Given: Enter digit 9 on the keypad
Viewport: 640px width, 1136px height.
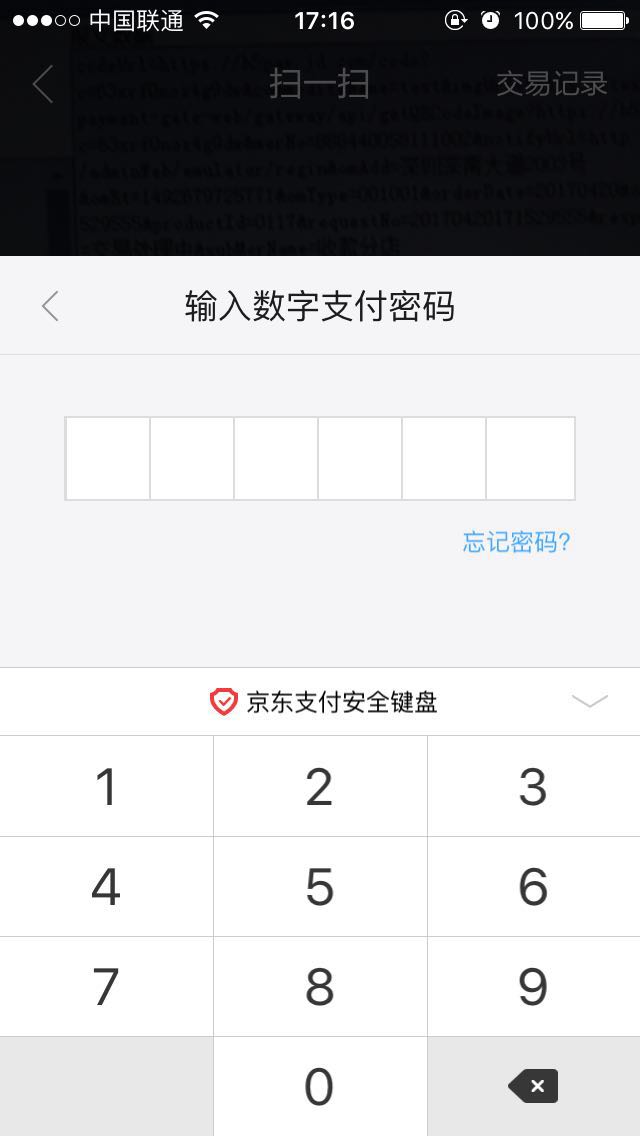Looking at the screenshot, I should tap(533, 987).
